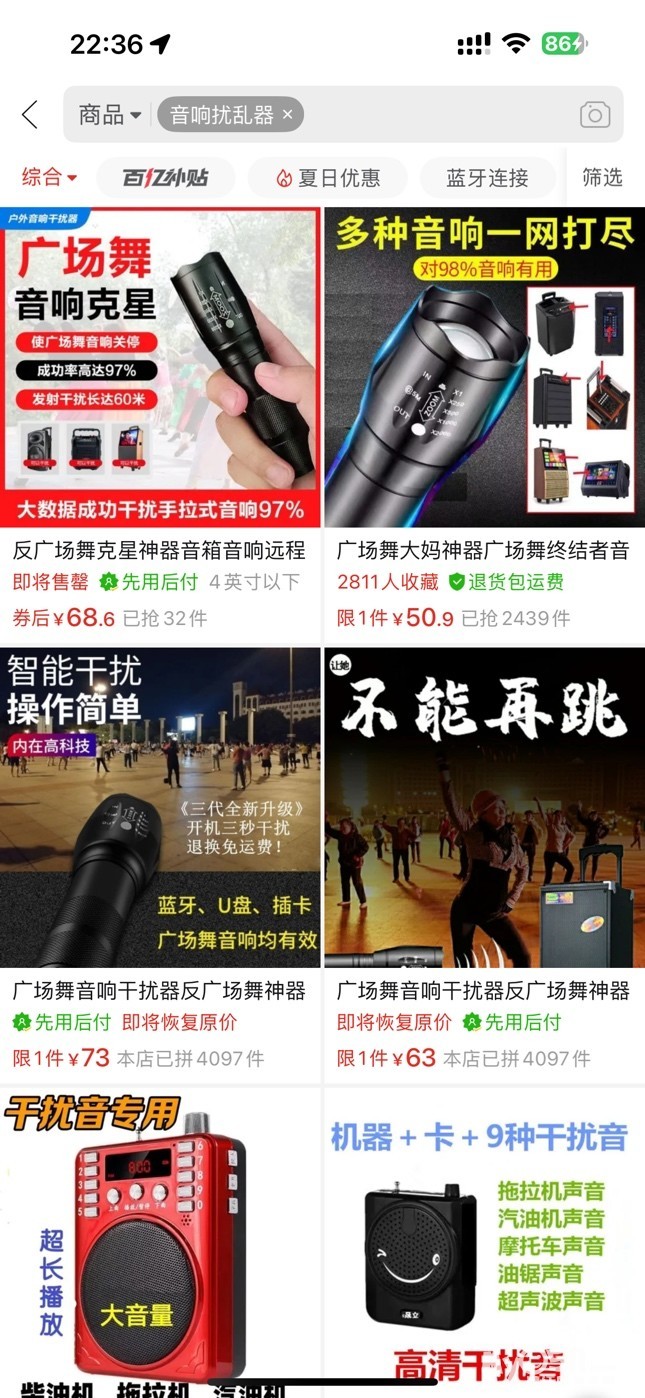Apply the 夏日优惠 filter chip

pyautogui.click(x=328, y=178)
